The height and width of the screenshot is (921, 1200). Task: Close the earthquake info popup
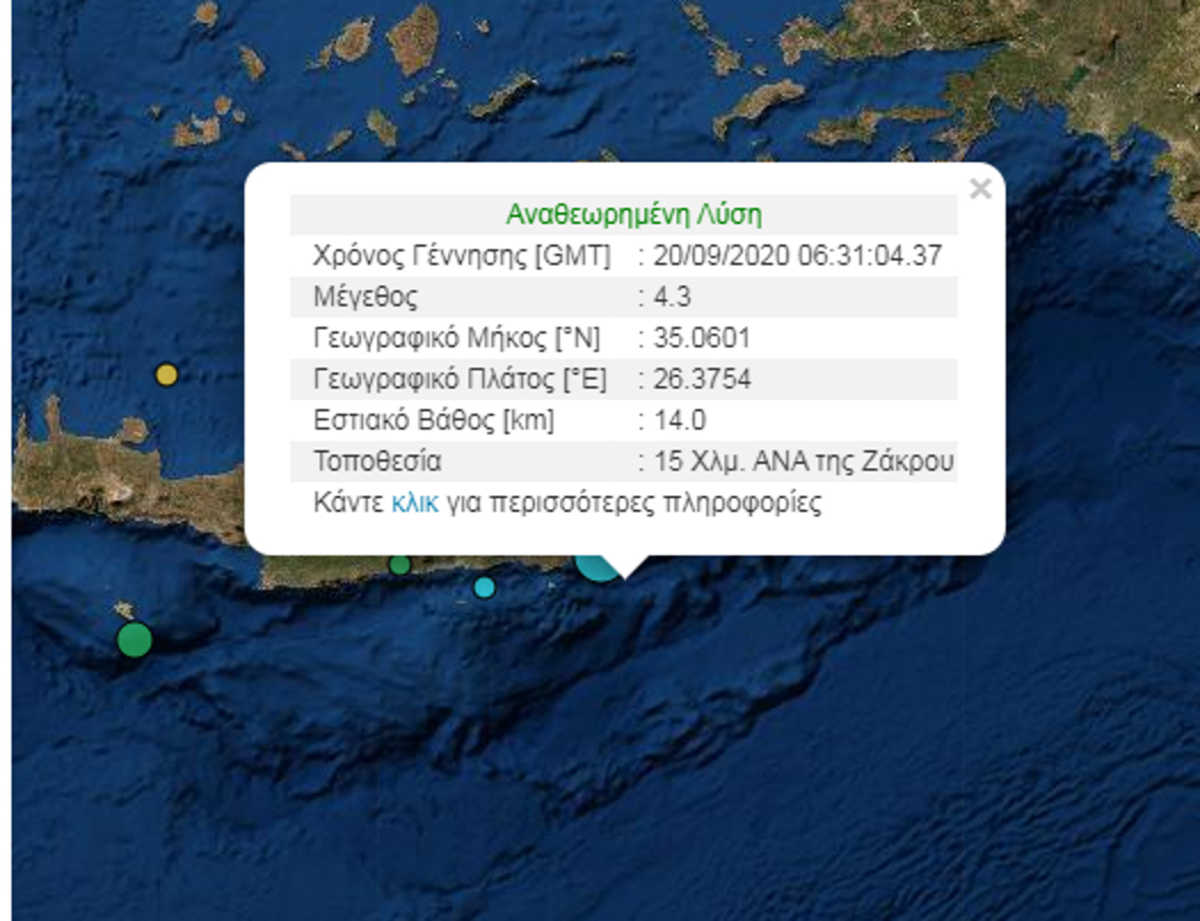point(980,189)
